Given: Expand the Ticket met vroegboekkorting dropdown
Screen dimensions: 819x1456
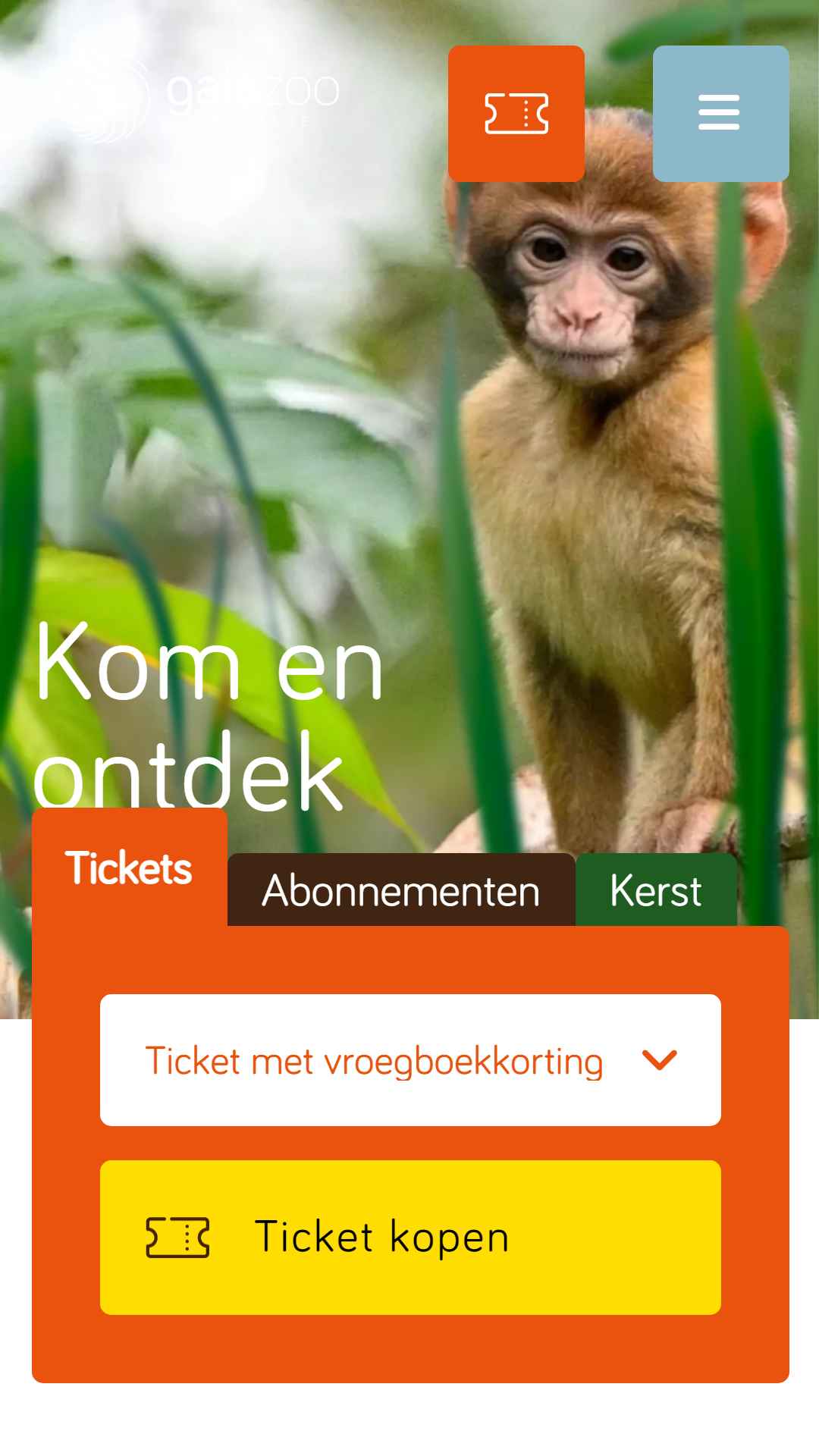Looking at the screenshot, I should coord(410,1060).
